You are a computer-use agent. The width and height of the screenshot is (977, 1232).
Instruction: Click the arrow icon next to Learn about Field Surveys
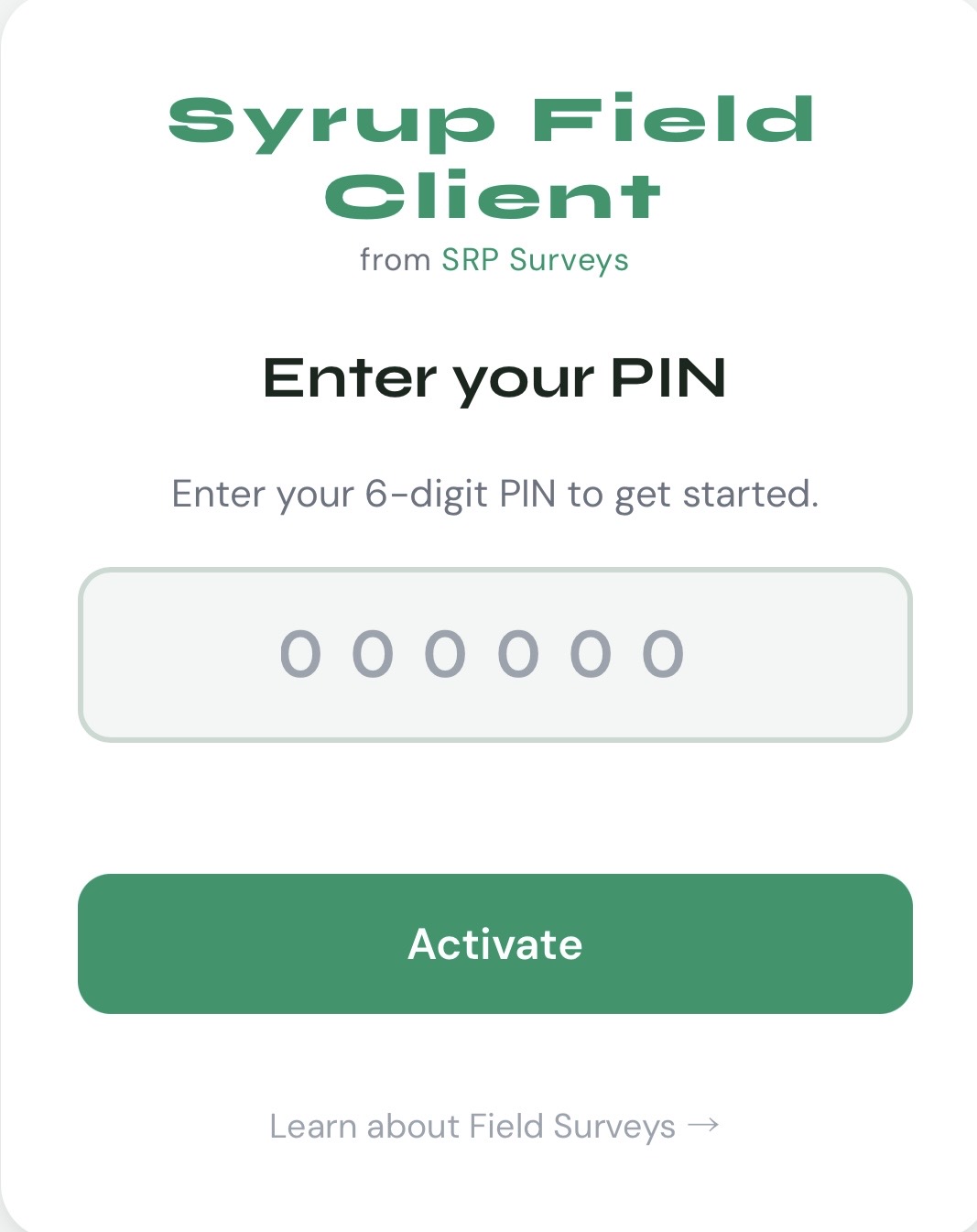[704, 1125]
